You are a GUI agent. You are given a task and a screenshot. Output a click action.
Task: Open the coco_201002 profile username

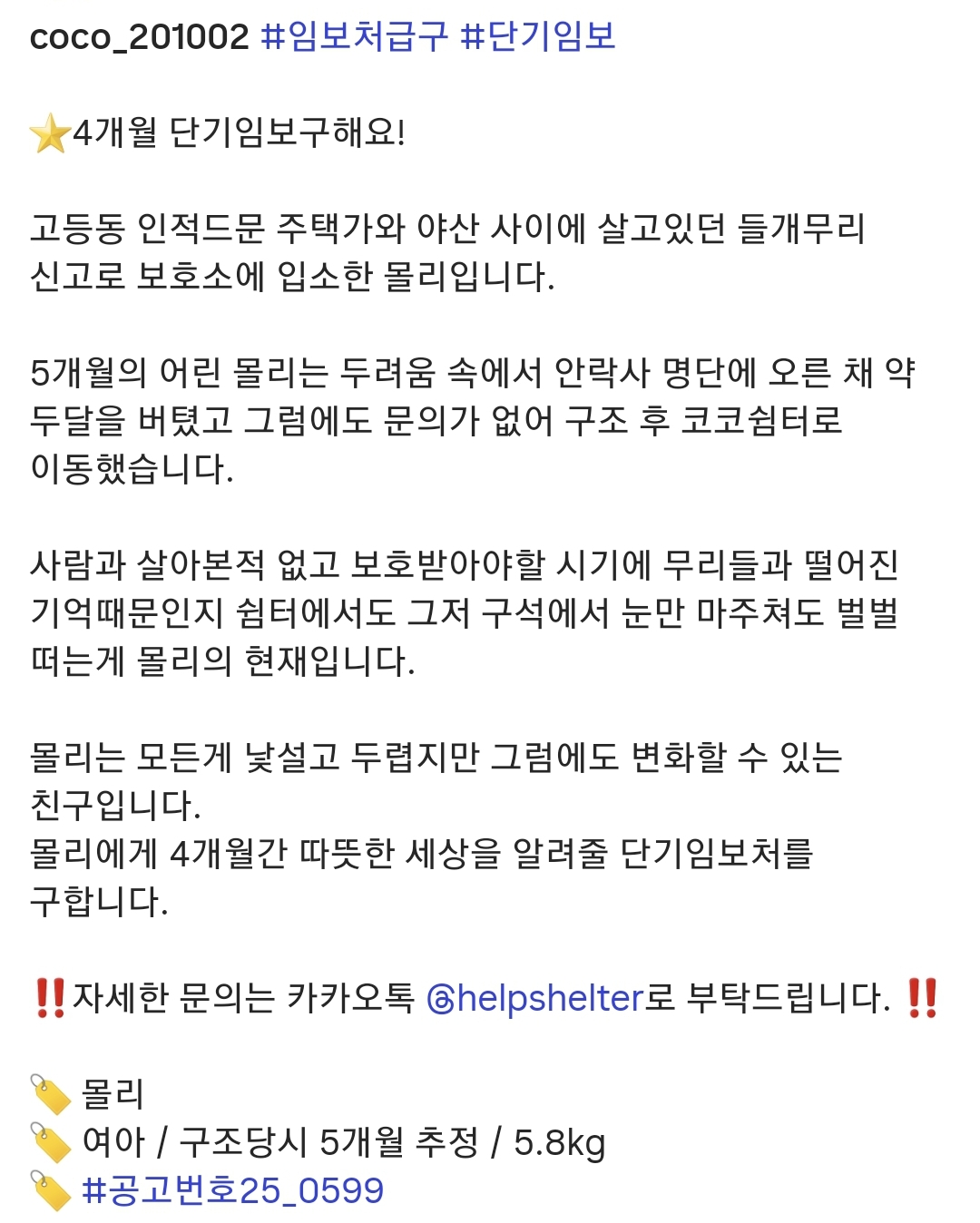pyautogui.click(x=139, y=37)
